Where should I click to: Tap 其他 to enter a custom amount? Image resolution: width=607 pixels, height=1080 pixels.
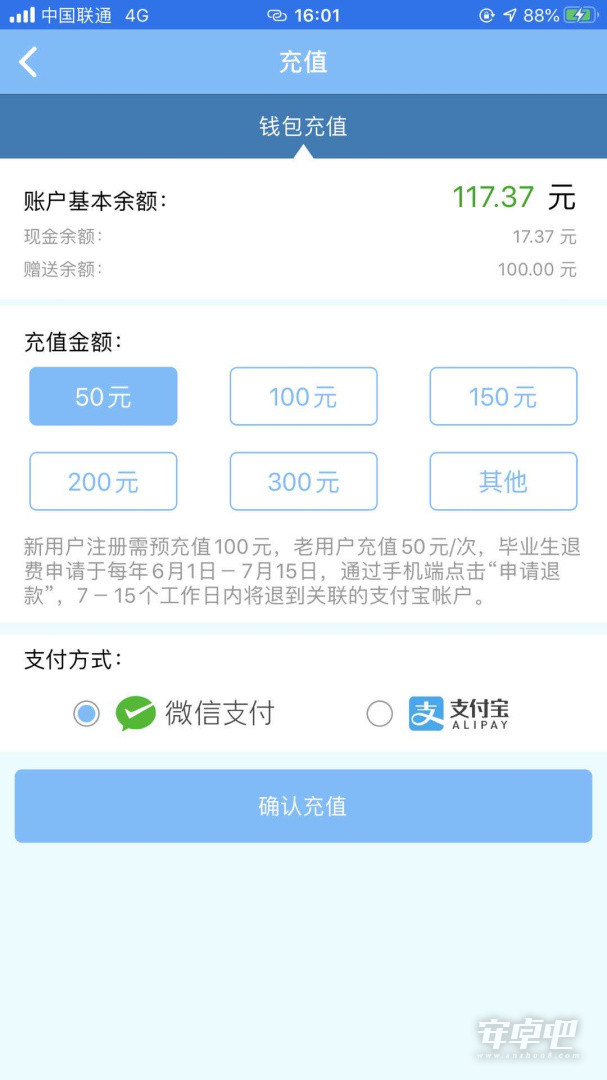[504, 481]
